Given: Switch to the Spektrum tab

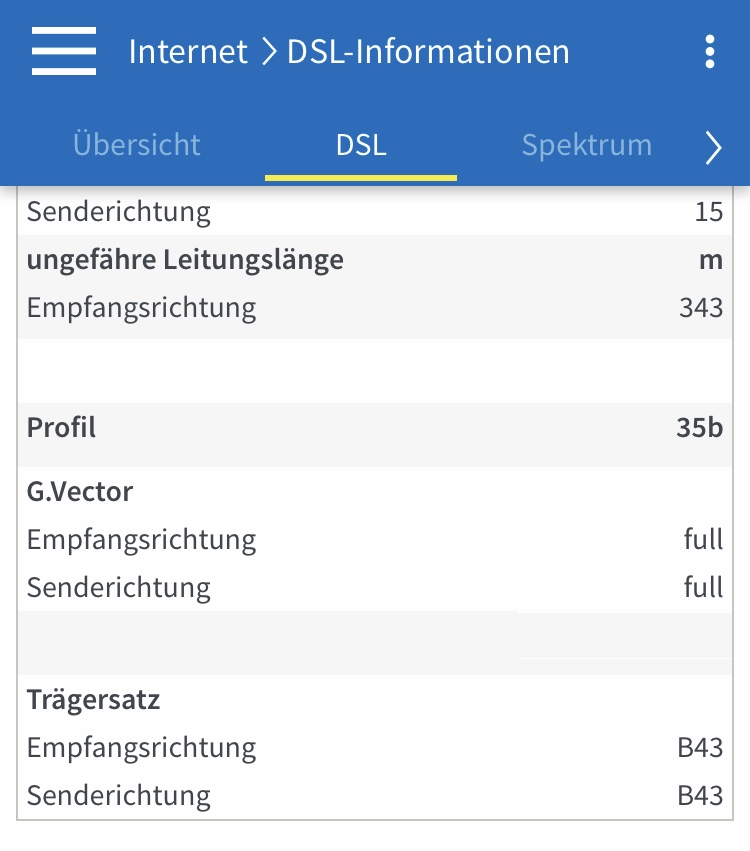Looking at the screenshot, I should [586, 145].
